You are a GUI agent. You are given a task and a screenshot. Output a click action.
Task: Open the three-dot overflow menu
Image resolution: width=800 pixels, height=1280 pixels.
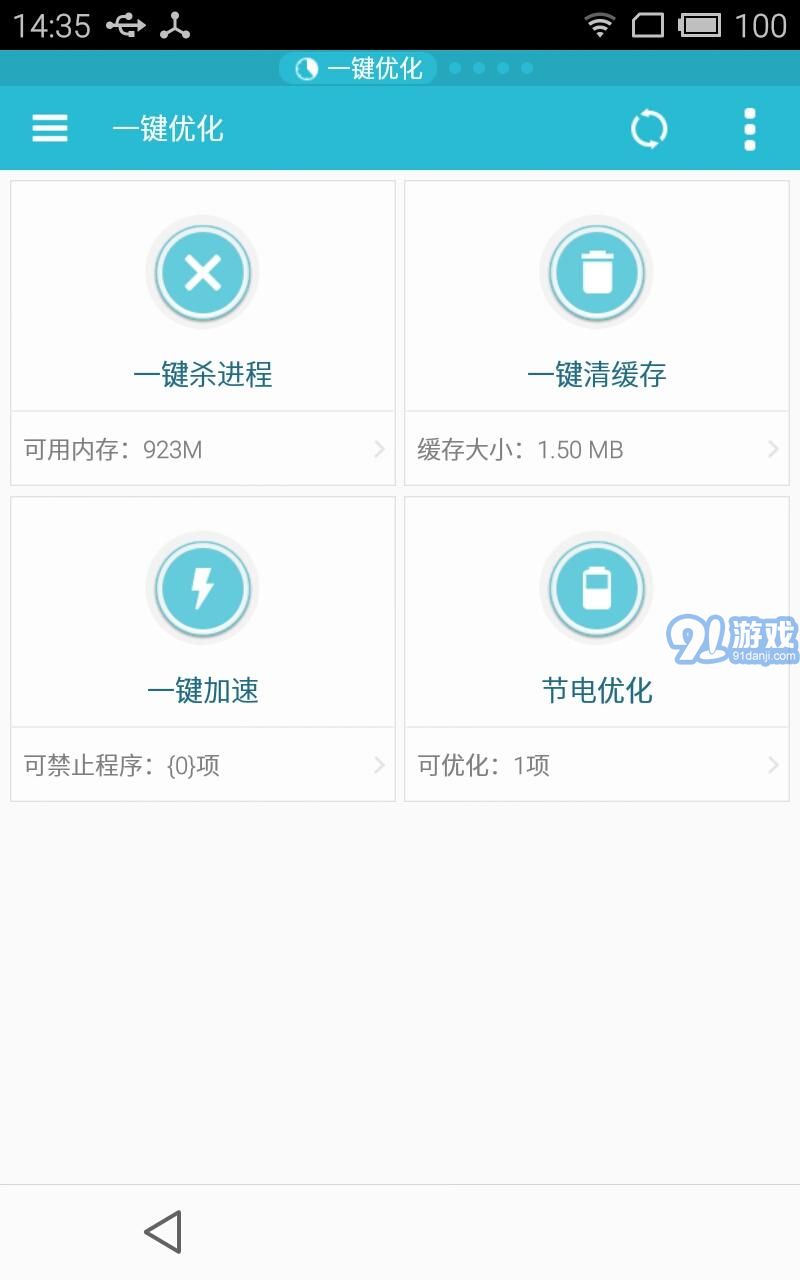coord(750,129)
